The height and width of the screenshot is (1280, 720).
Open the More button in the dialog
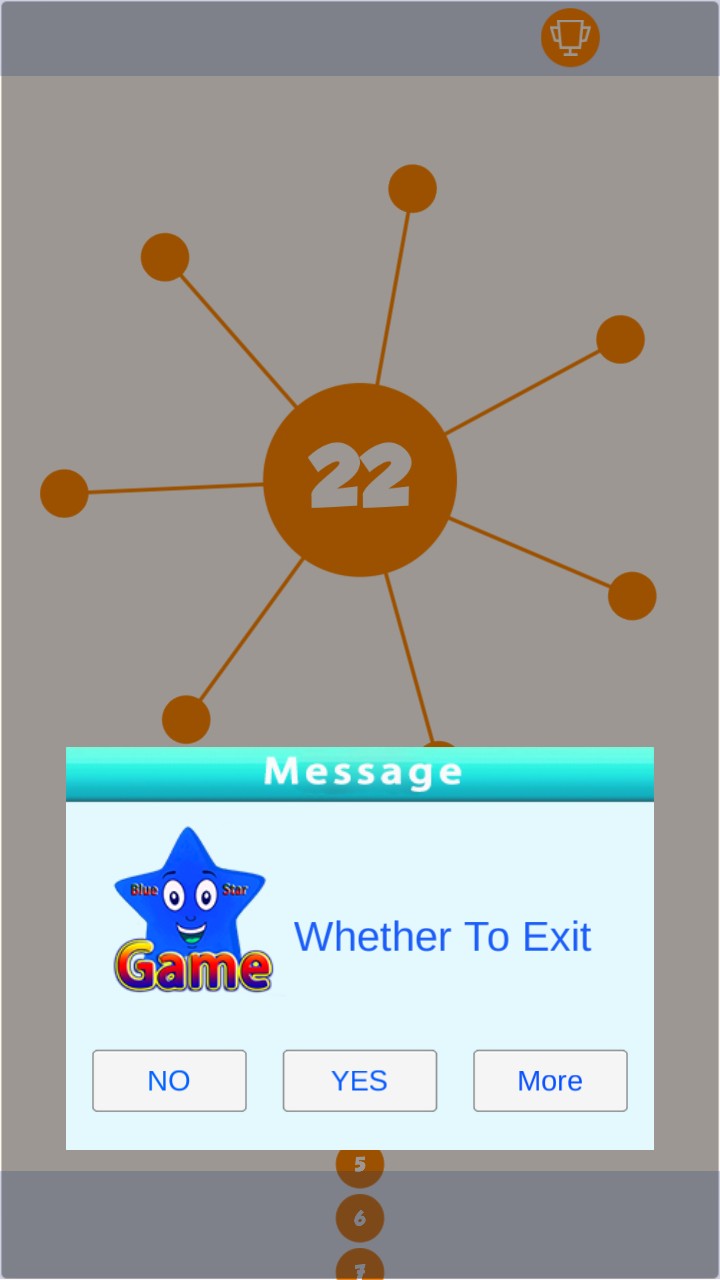tap(550, 1080)
